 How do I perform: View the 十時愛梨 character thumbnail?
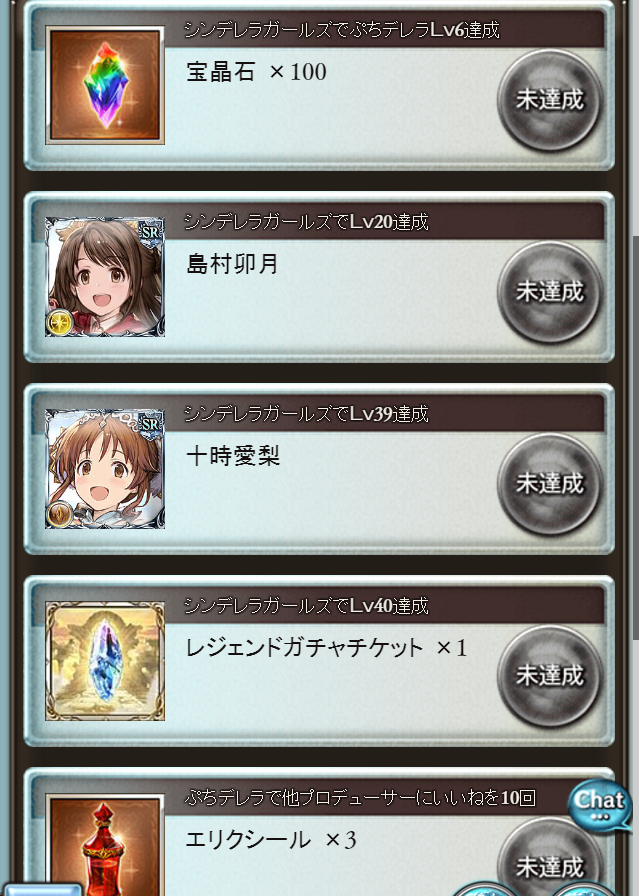coord(105,468)
